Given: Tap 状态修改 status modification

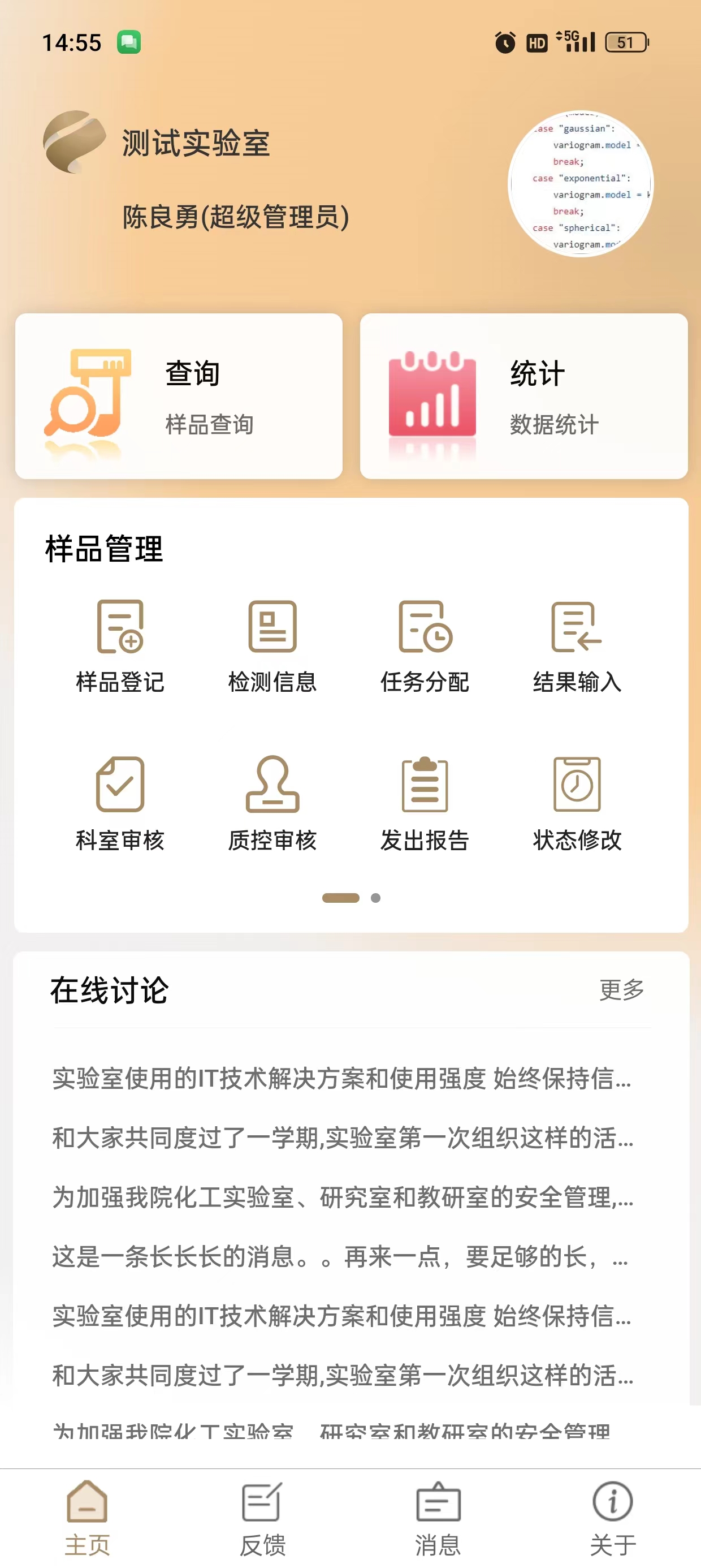Looking at the screenshot, I should point(577,803).
